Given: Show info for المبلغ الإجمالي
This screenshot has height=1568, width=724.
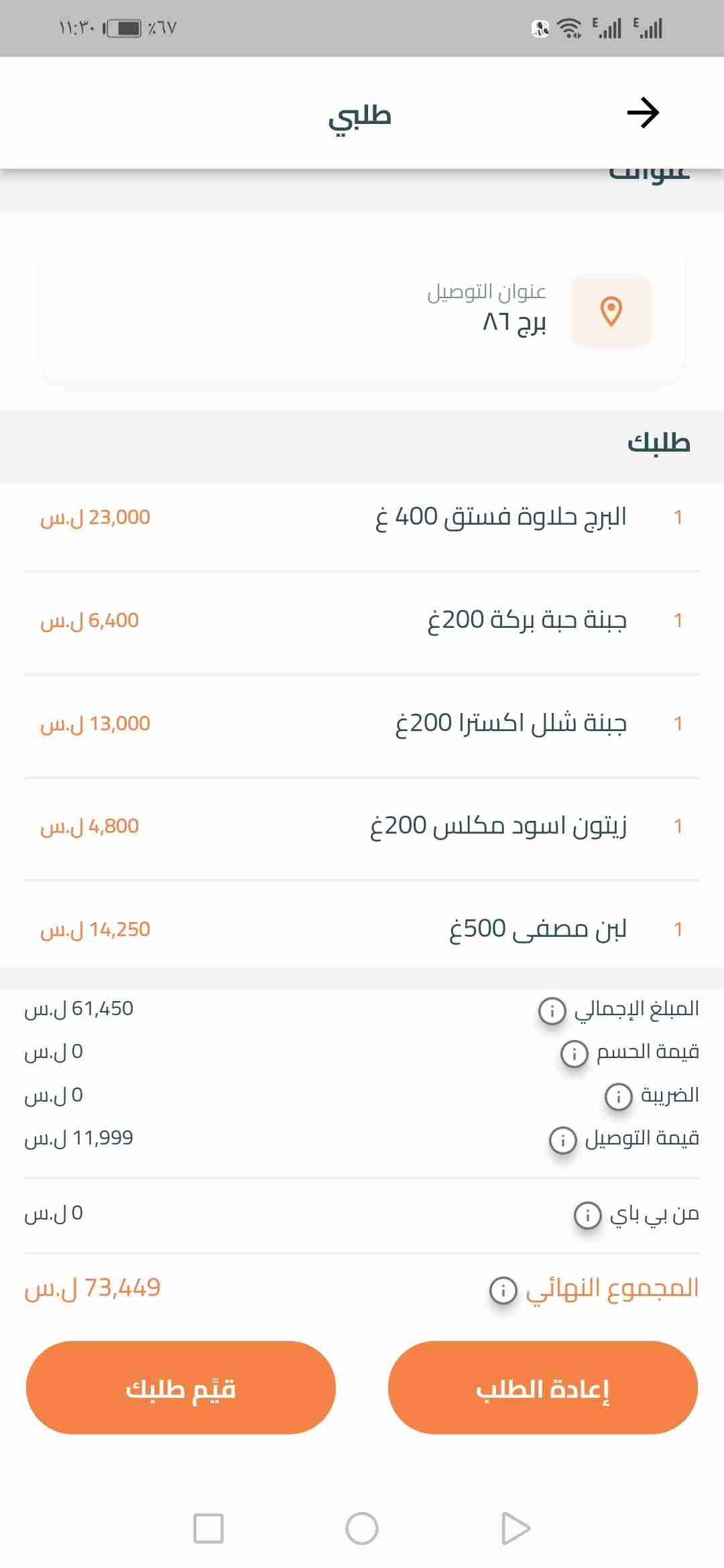Looking at the screenshot, I should tap(552, 1010).
